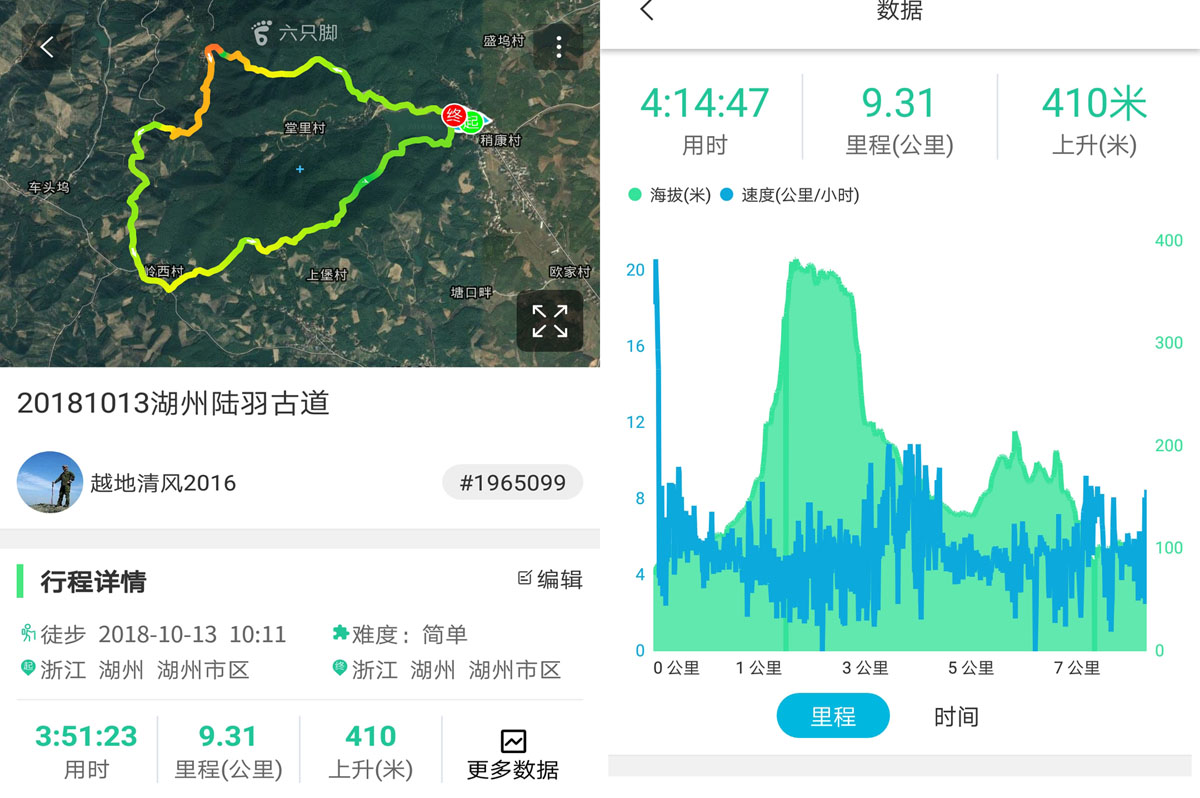Switch the chart to 时间
Screen dimensions: 1200x798
pos(956,716)
